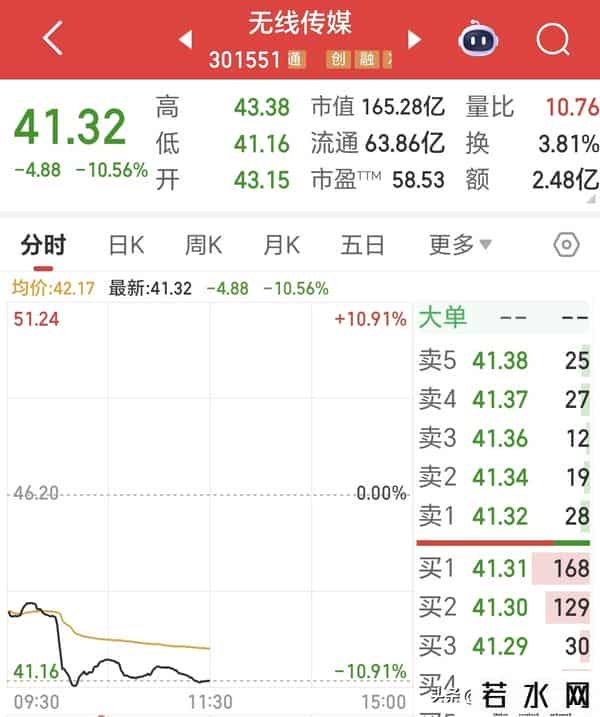Switch to the next stock
Viewport: 600px width, 717px height.
(414, 40)
